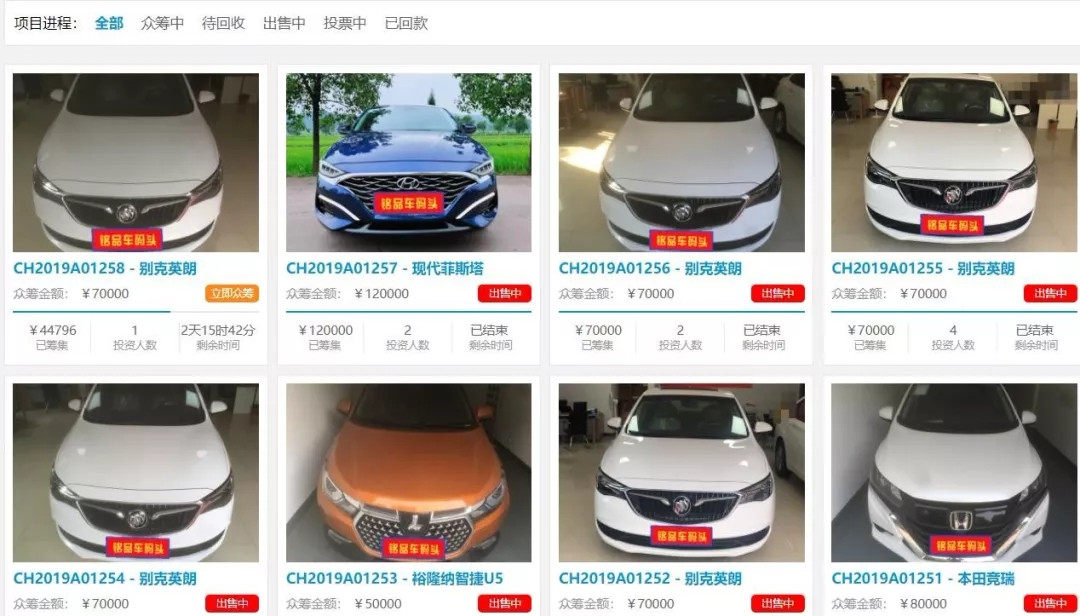View car photo of CH2019A01255 别克英朗
The height and width of the screenshot is (616, 1080).
[953, 162]
